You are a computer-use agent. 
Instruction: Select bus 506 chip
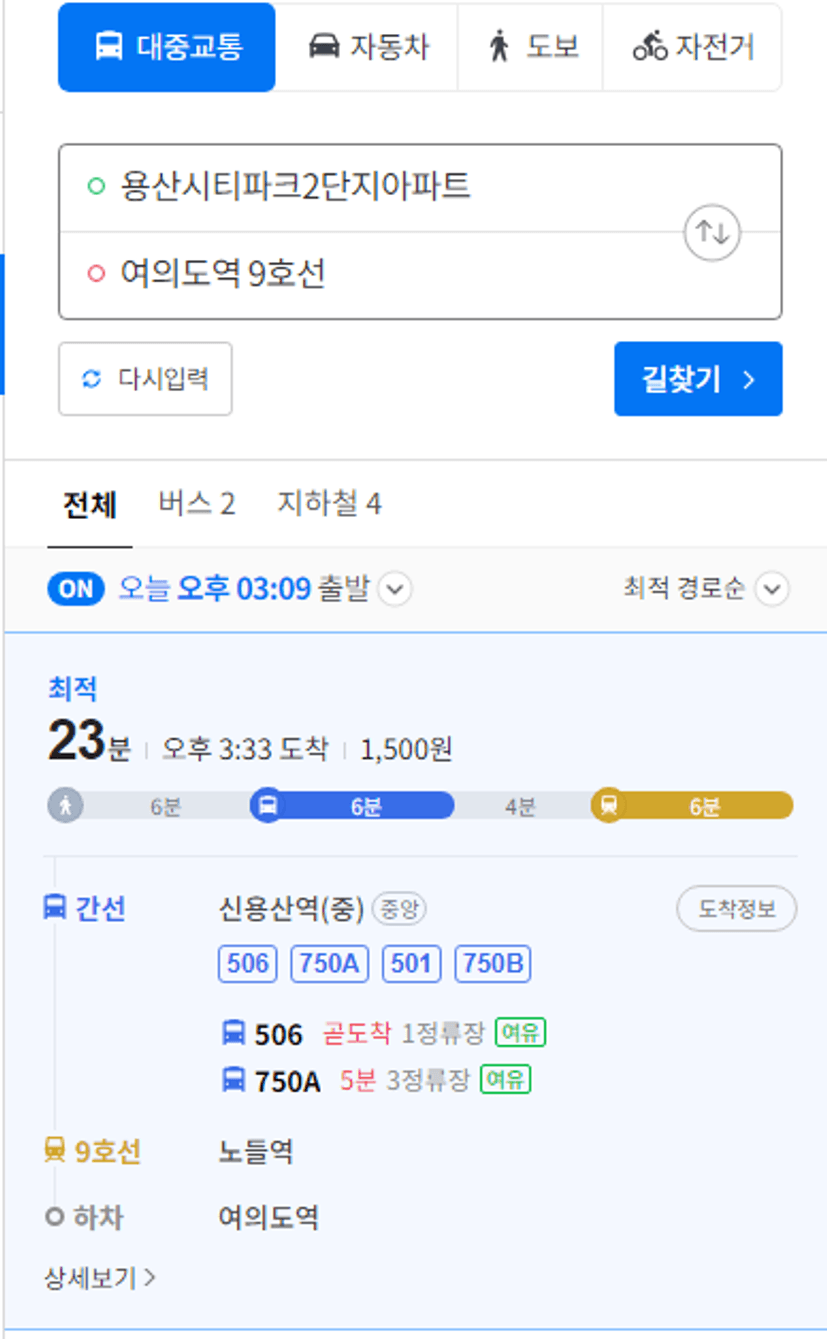(248, 964)
